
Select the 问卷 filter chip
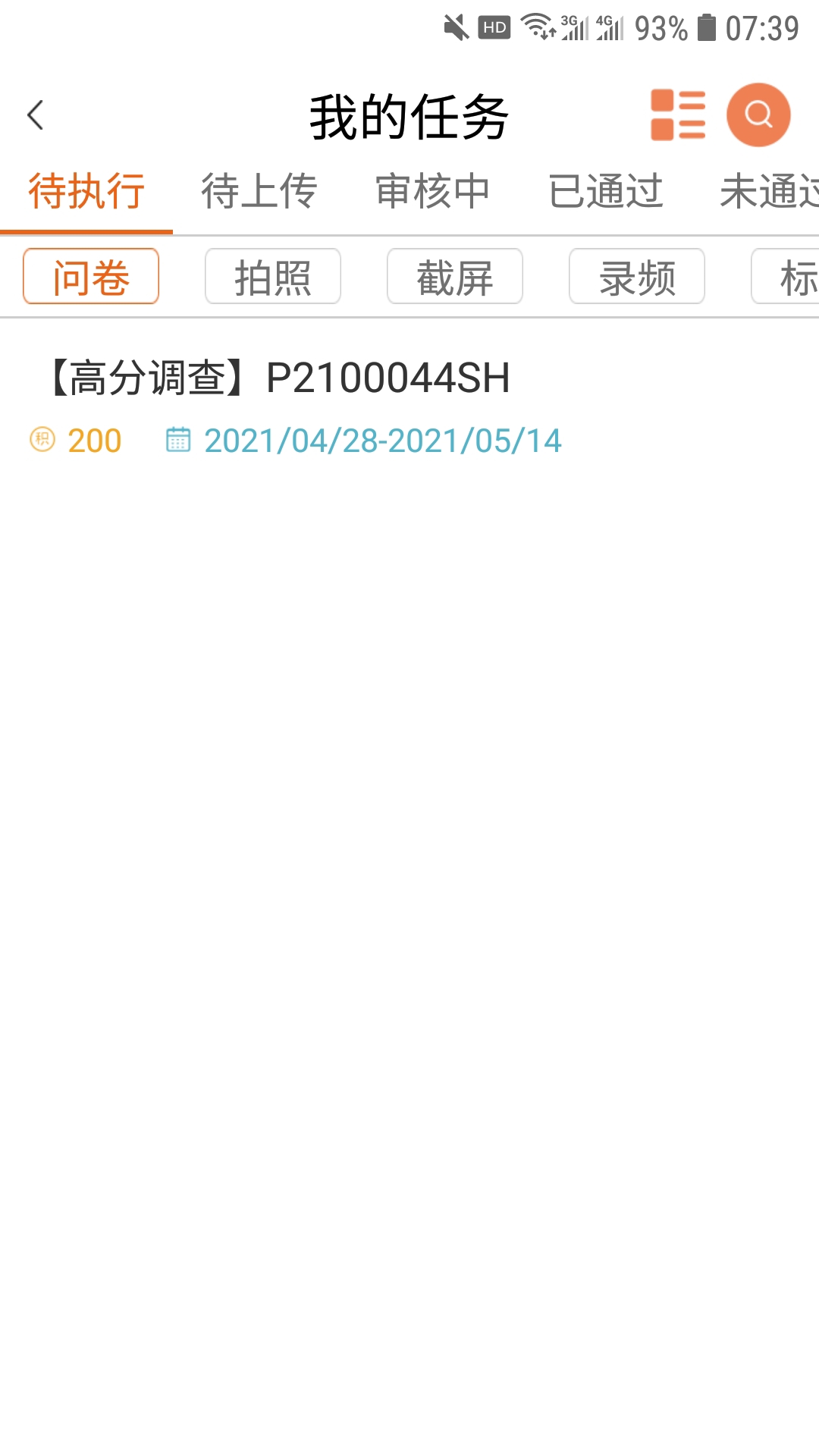[x=91, y=277]
